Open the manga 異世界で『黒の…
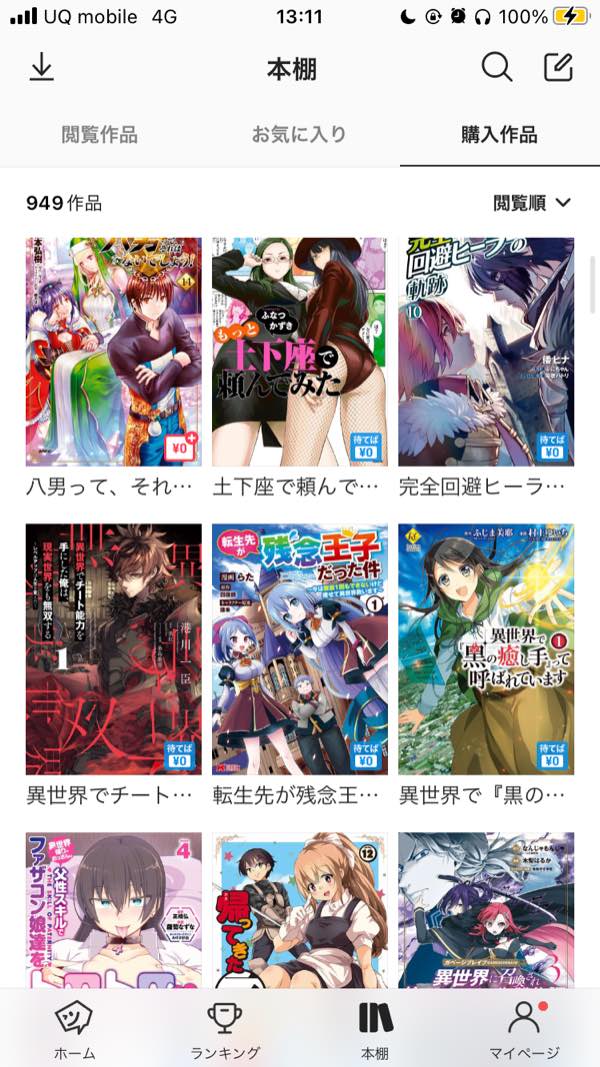This screenshot has width=600, height=1067. tap(486, 649)
